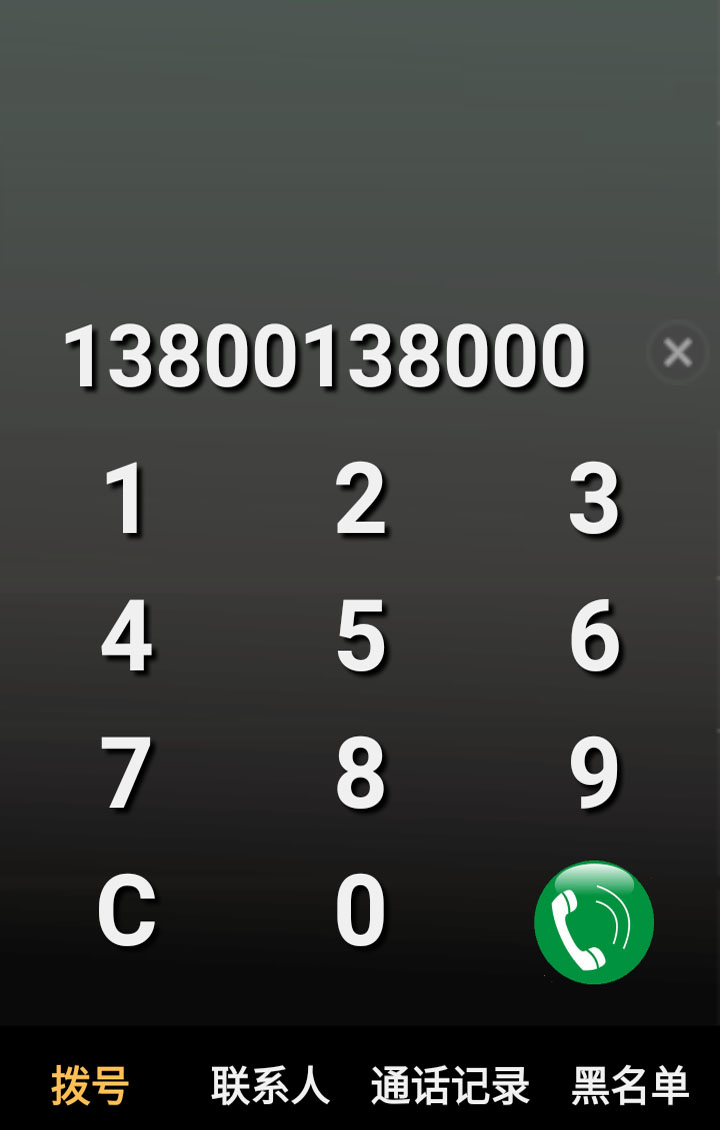Enter digit 3 on the keypad

pyautogui.click(x=594, y=499)
